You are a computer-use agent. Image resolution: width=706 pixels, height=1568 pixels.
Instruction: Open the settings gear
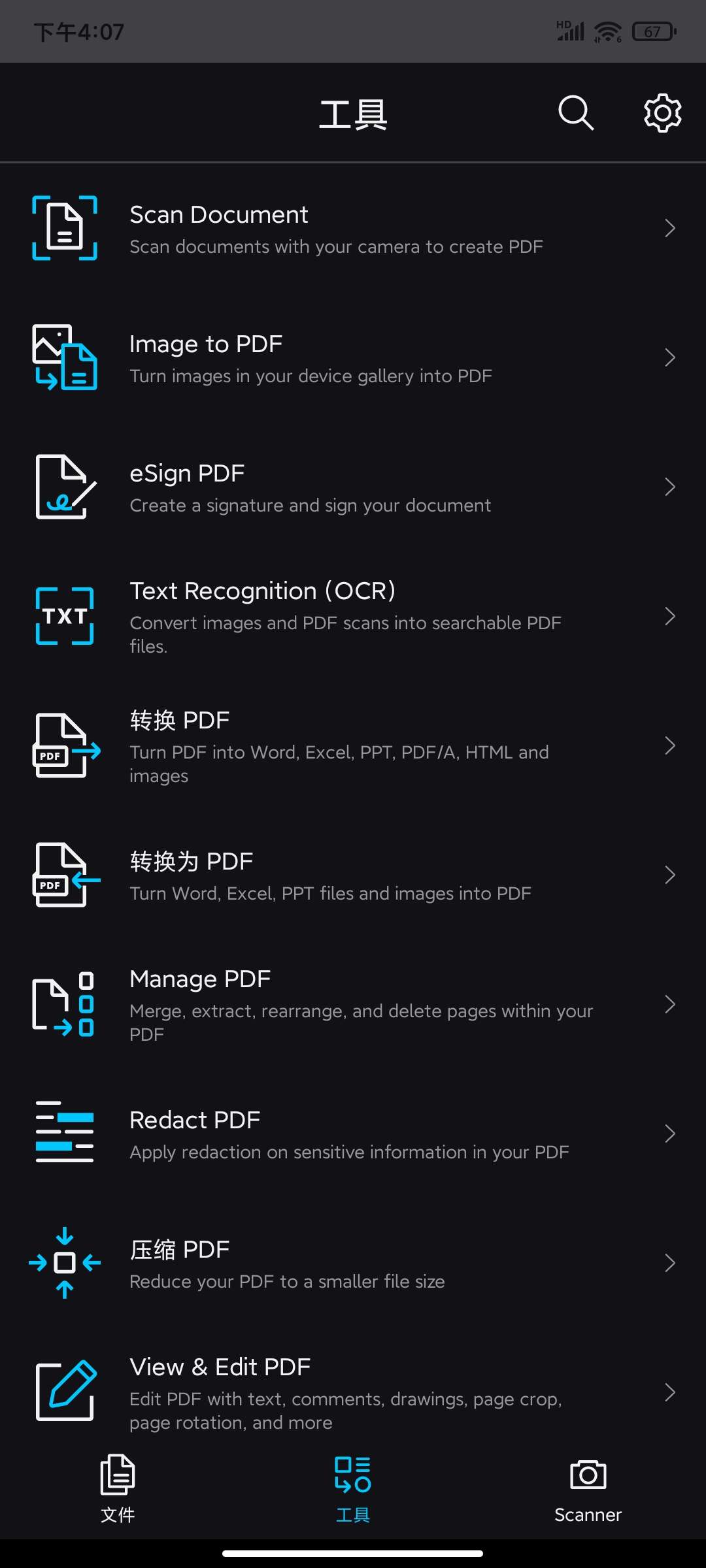[x=662, y=113]
